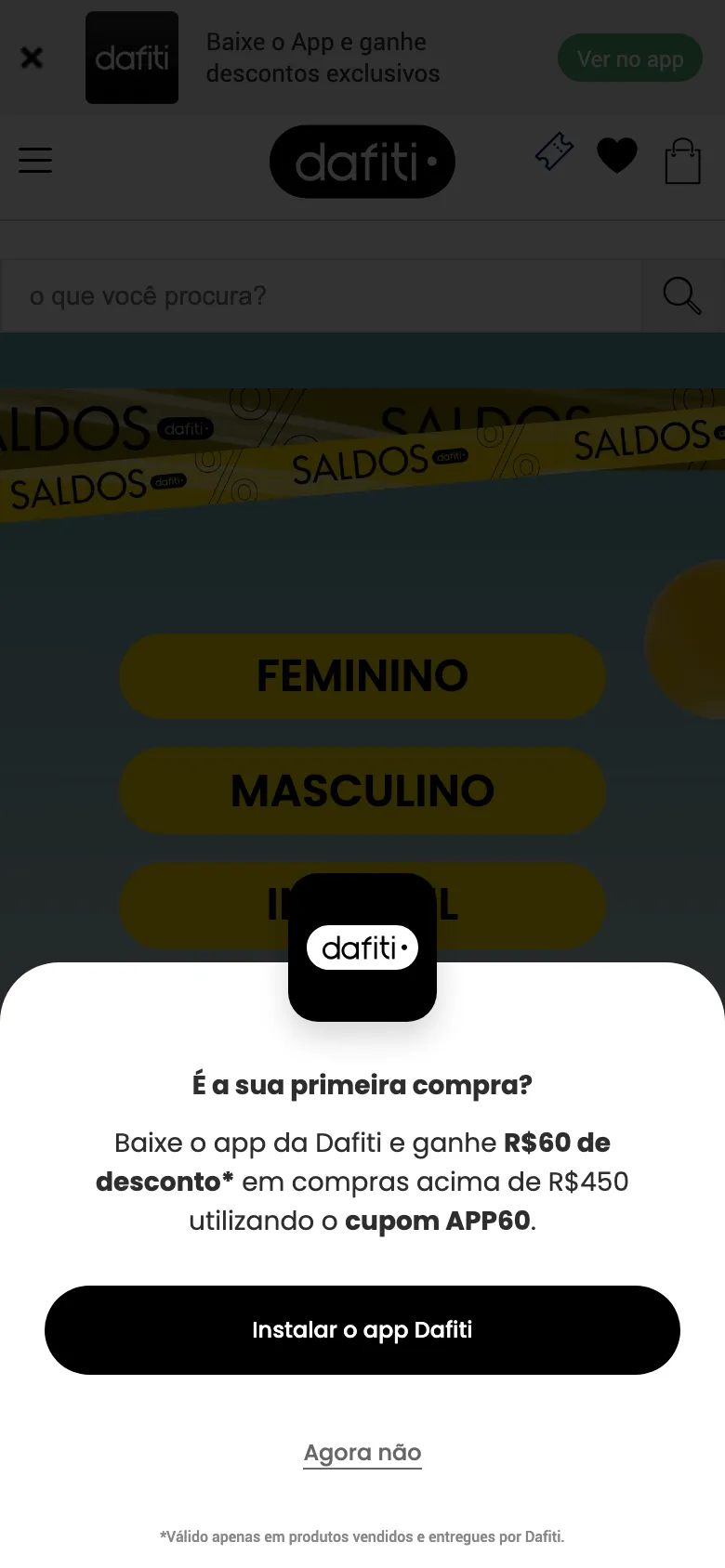Tap Instalar o app Dafiti button
The image size is (725, 1568).
coord(362,1329)
